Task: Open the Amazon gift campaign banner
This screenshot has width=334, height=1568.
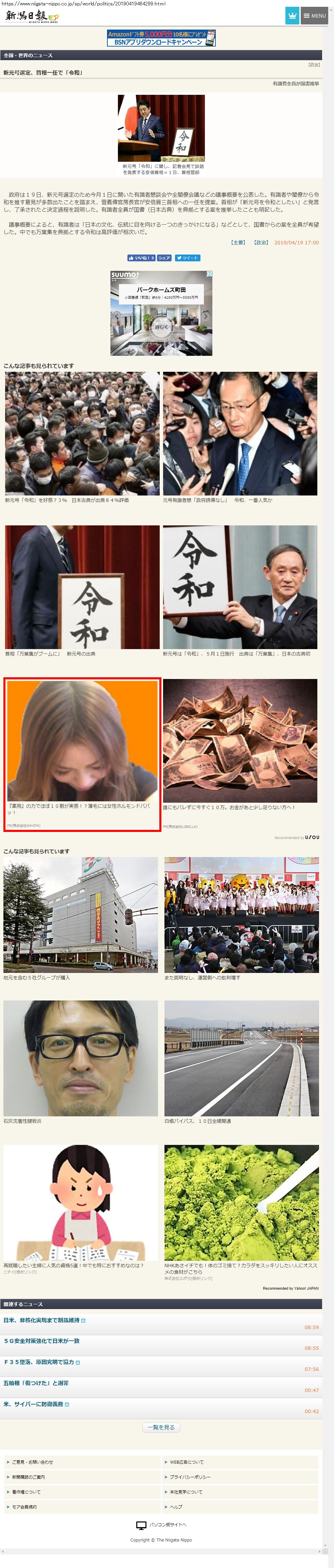Action: tap(161, 38)
